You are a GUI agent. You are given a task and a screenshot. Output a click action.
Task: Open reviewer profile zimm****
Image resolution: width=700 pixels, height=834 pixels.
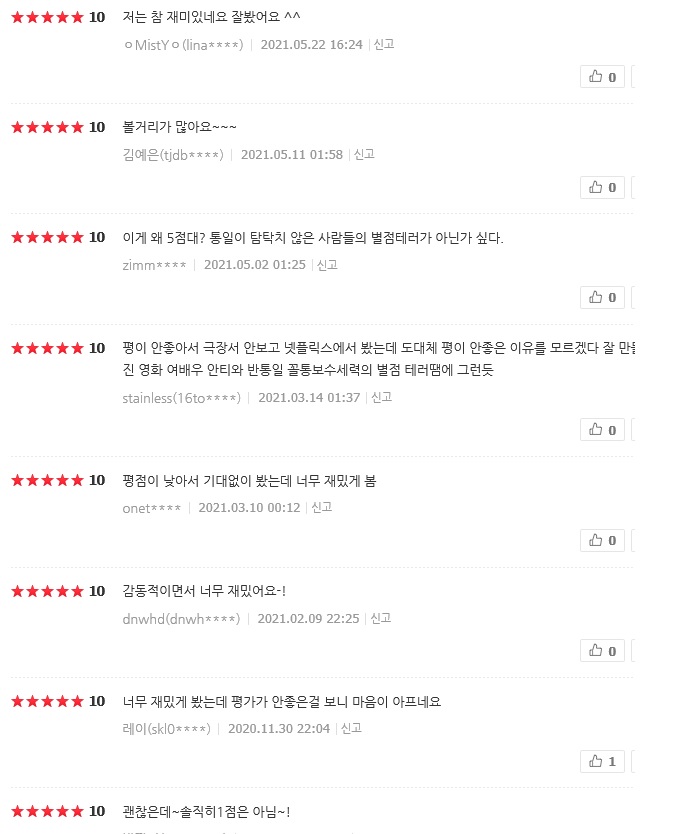click(154, 265)
